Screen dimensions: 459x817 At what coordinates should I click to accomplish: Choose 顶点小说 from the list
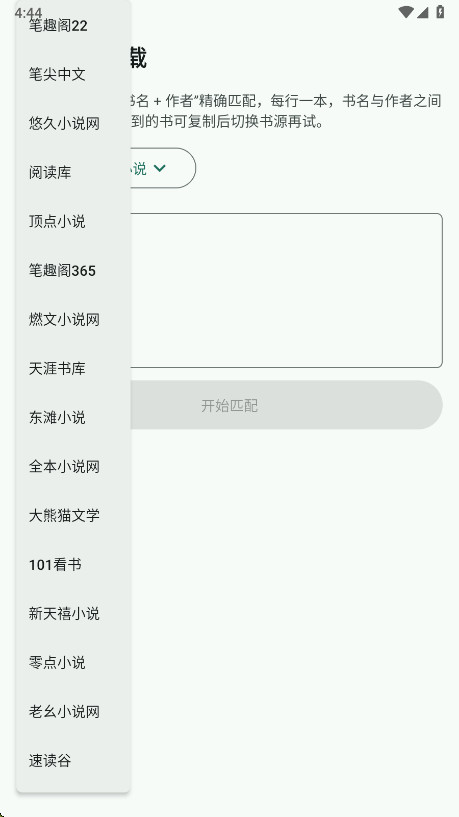pyautogui.click(x=73, y=221)
